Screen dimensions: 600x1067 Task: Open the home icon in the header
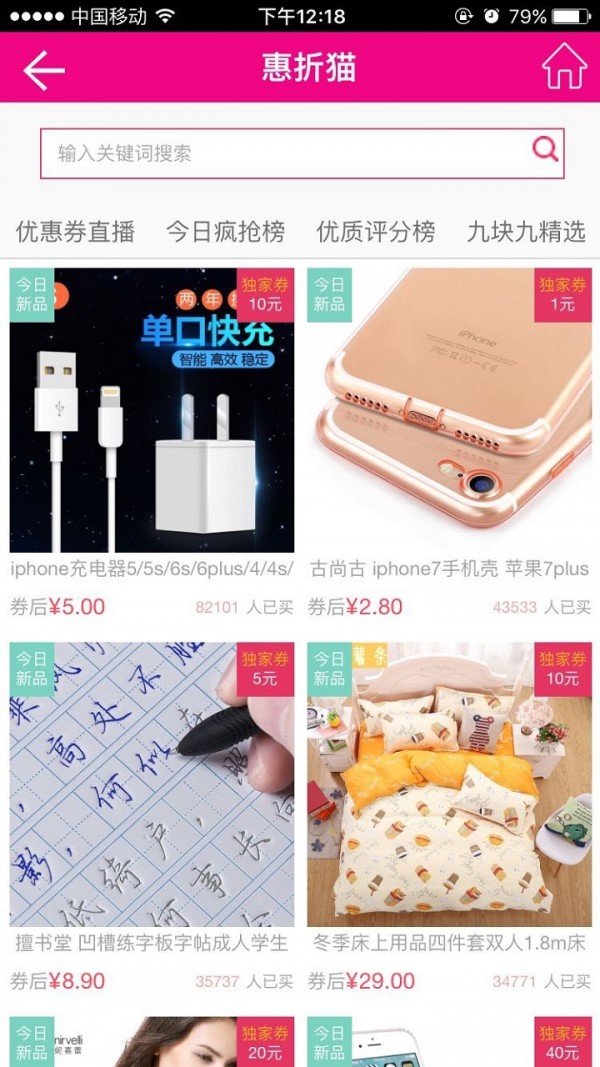pyautogui.click(x=563, y=68)
